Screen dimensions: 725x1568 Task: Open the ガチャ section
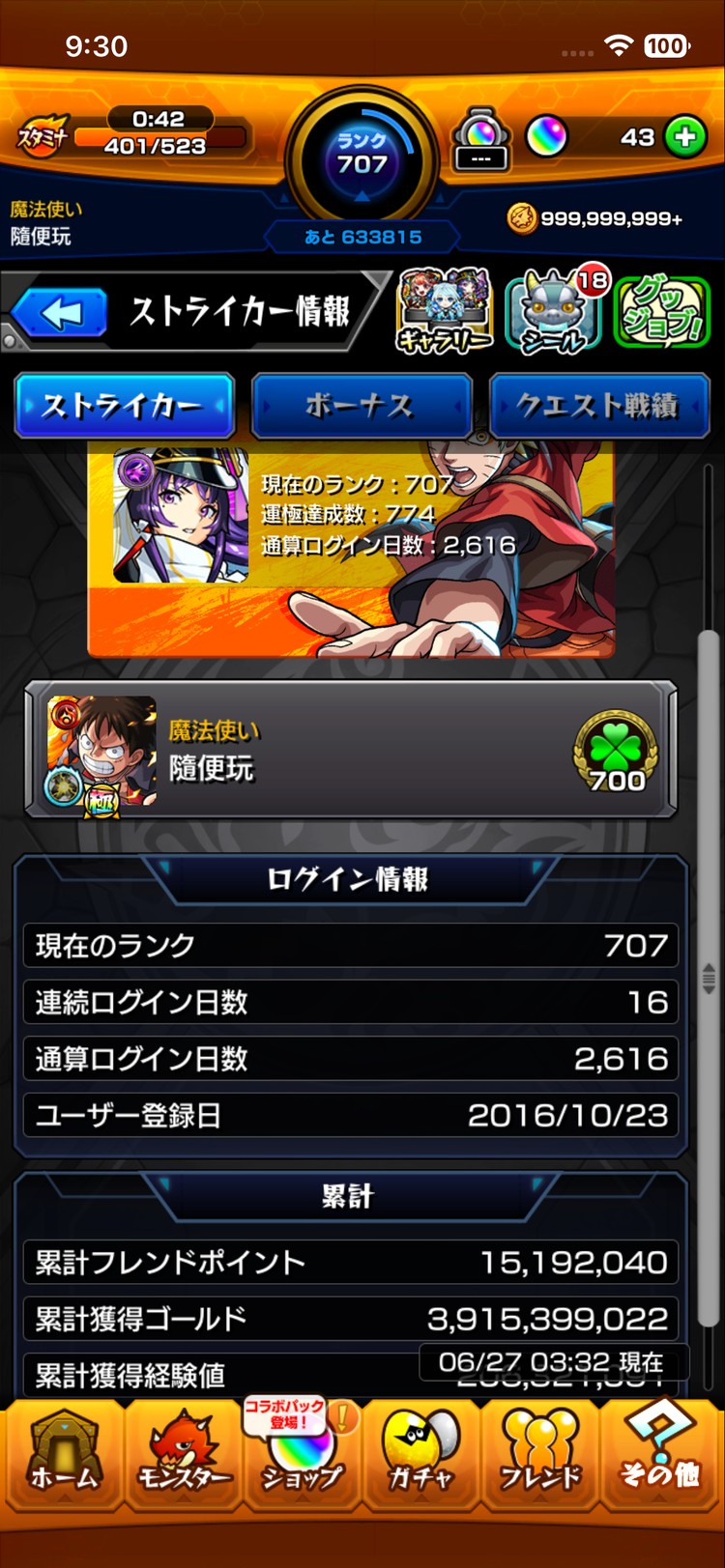(x=420, y=1454)
